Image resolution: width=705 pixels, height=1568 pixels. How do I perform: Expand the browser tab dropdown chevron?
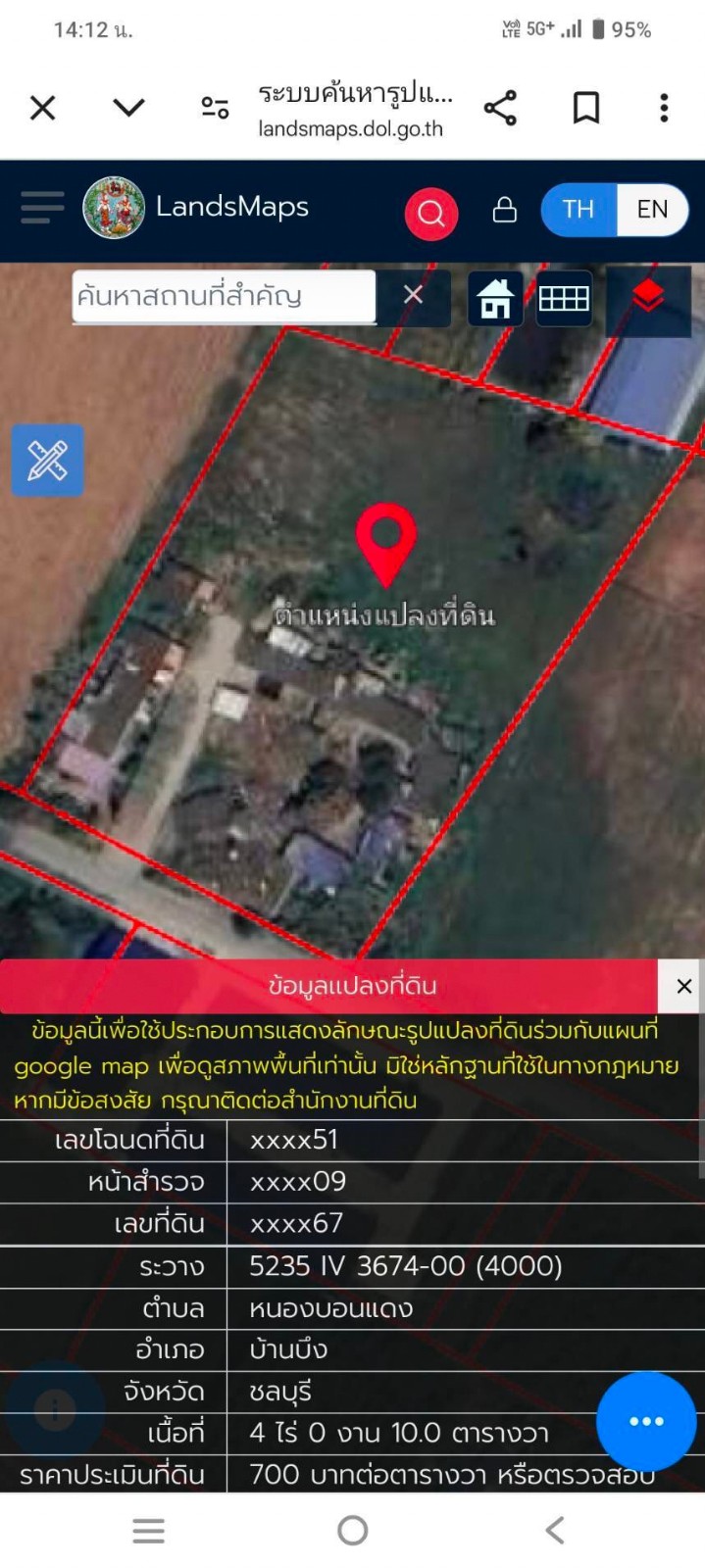(128, 108)
